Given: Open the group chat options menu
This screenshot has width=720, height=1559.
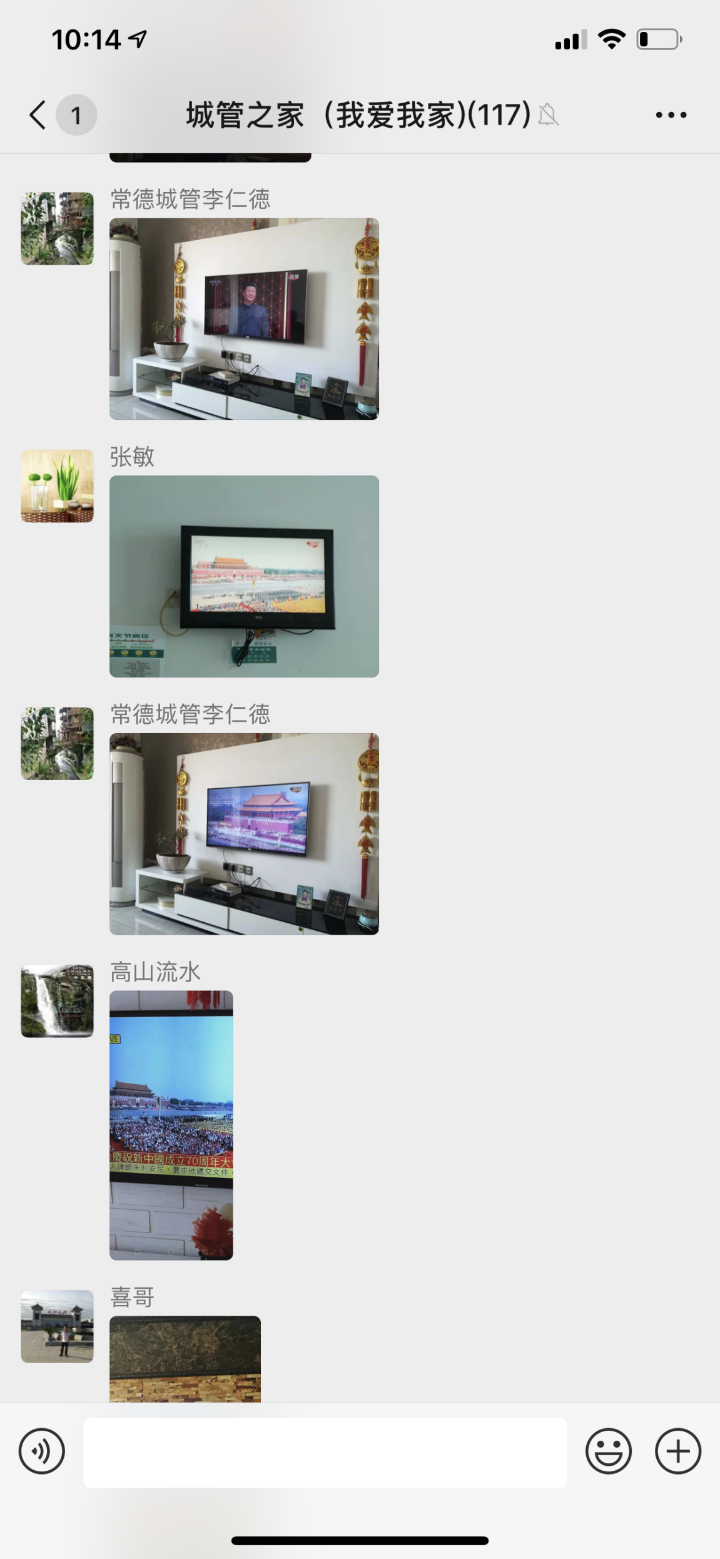Looking at the screenshot, I should (671, 115).
